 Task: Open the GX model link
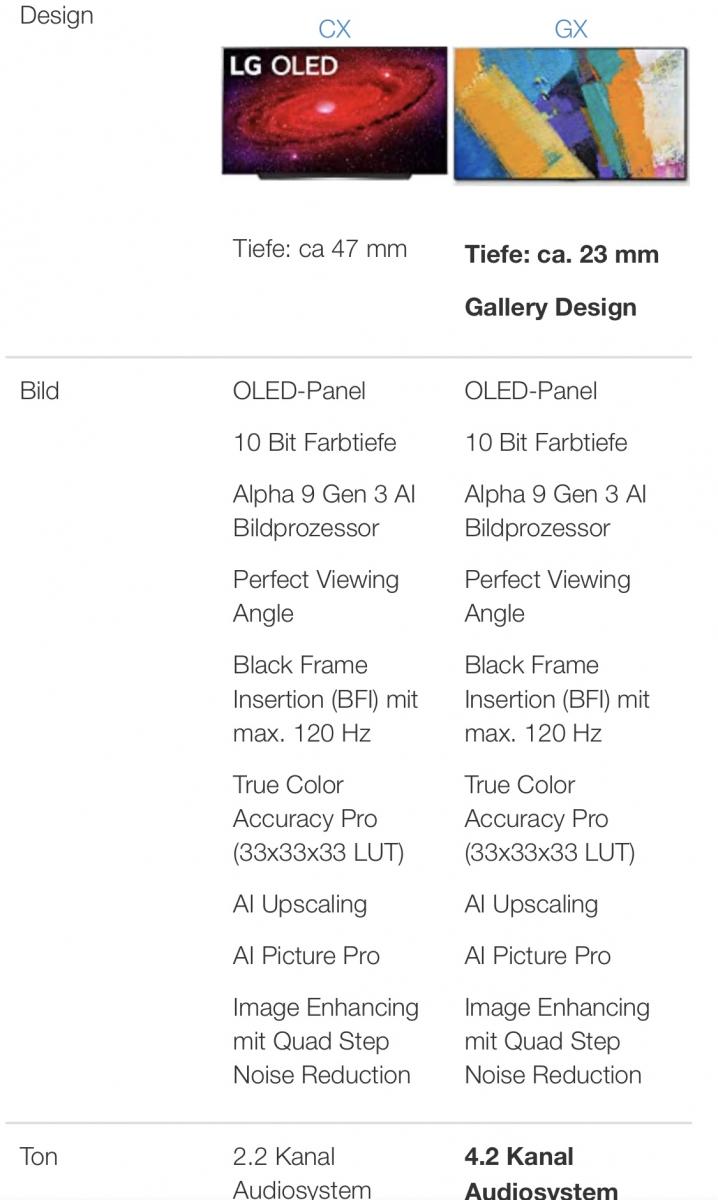coord(570,29)
